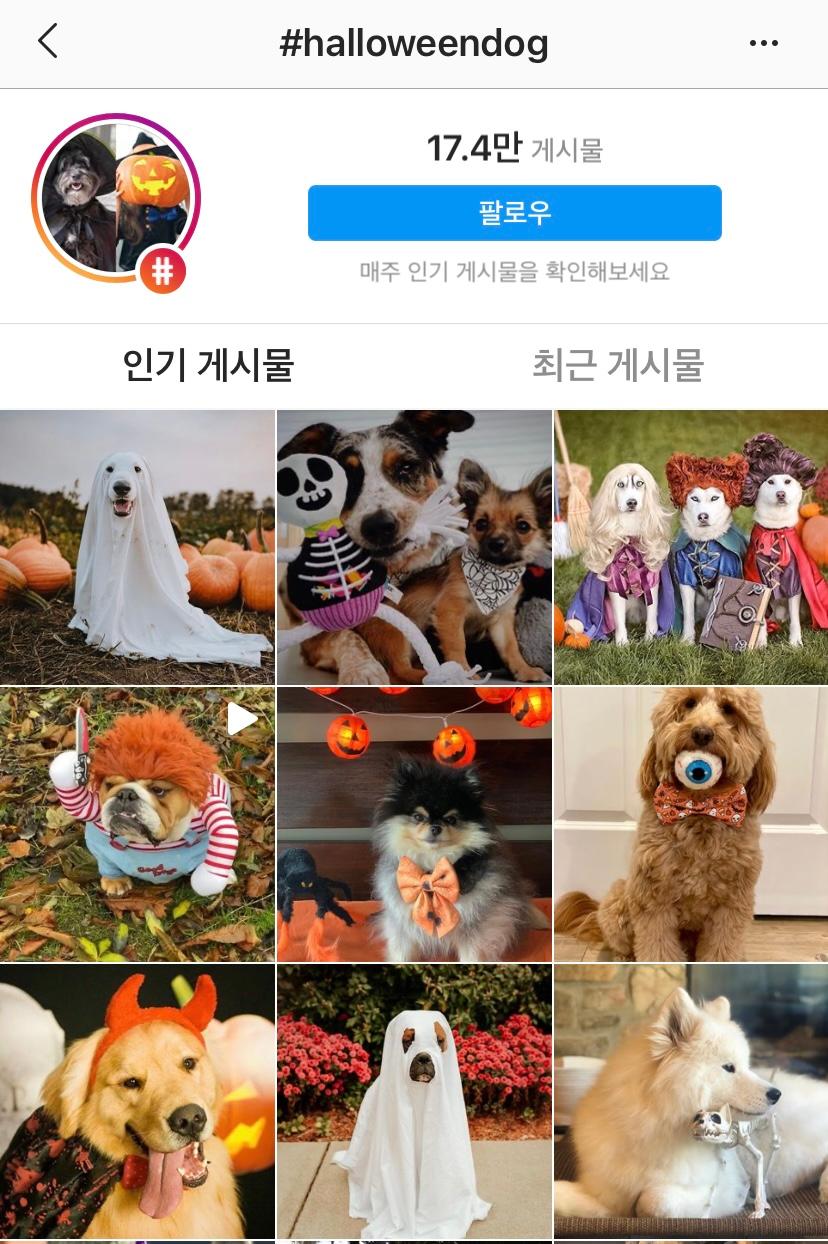Switch to the 최근 게시물 tab

tap(618, 366)
